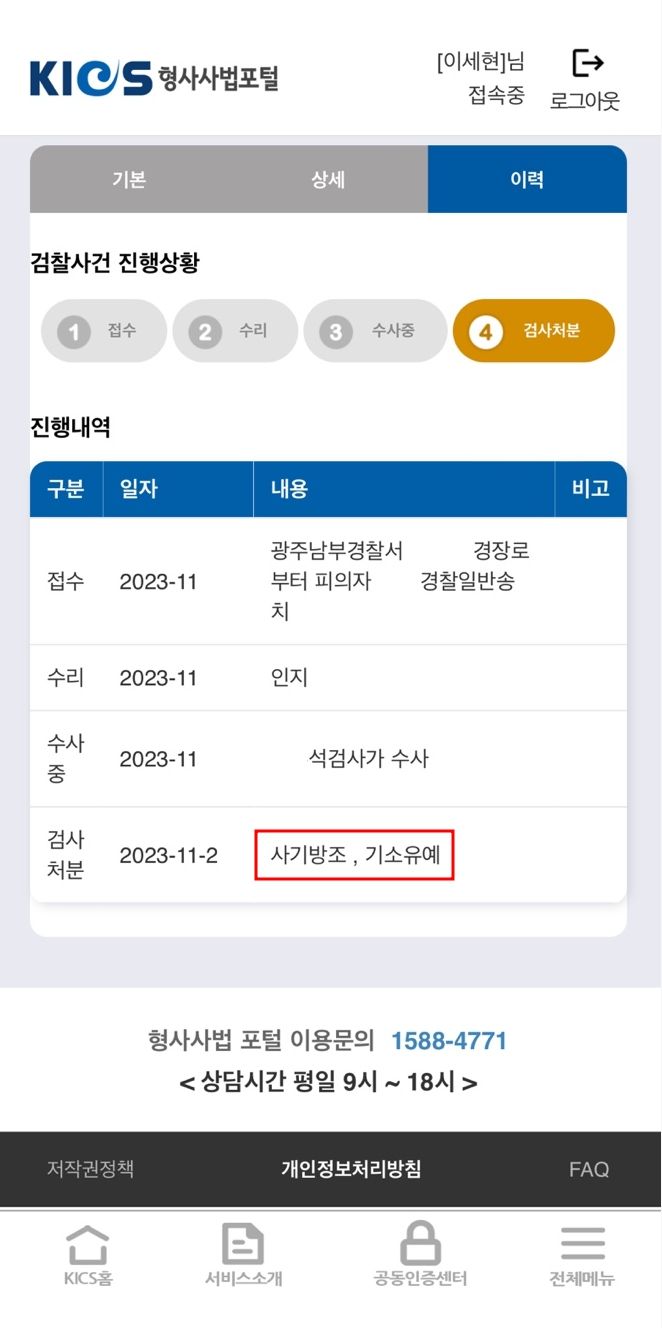The height and width of the screenshot is (1328, 662).
Task: Open 전체메뉴 hamburger menu
Action: tap(582, 1256)
